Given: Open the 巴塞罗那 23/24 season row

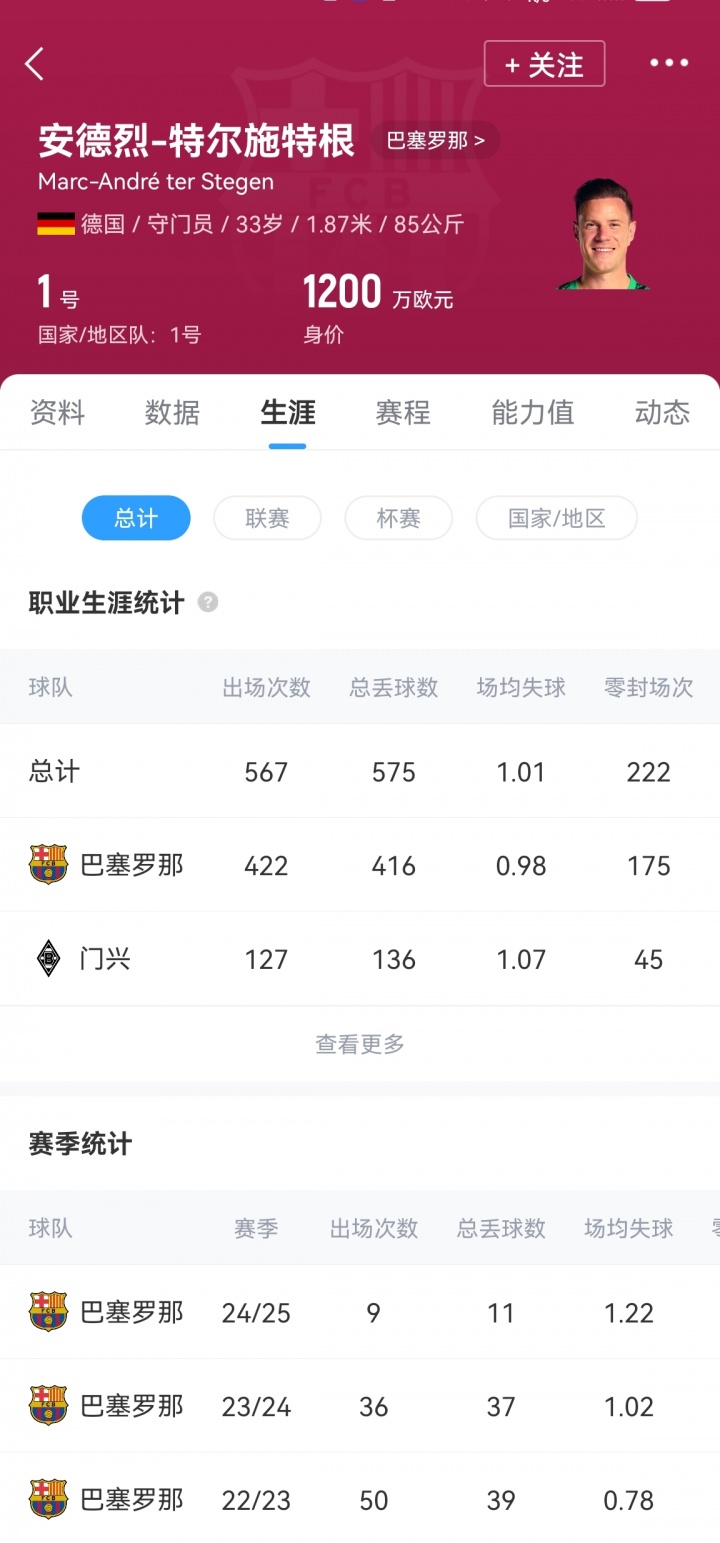Looking at the screenshot, I should click(x=360, y=1406).
